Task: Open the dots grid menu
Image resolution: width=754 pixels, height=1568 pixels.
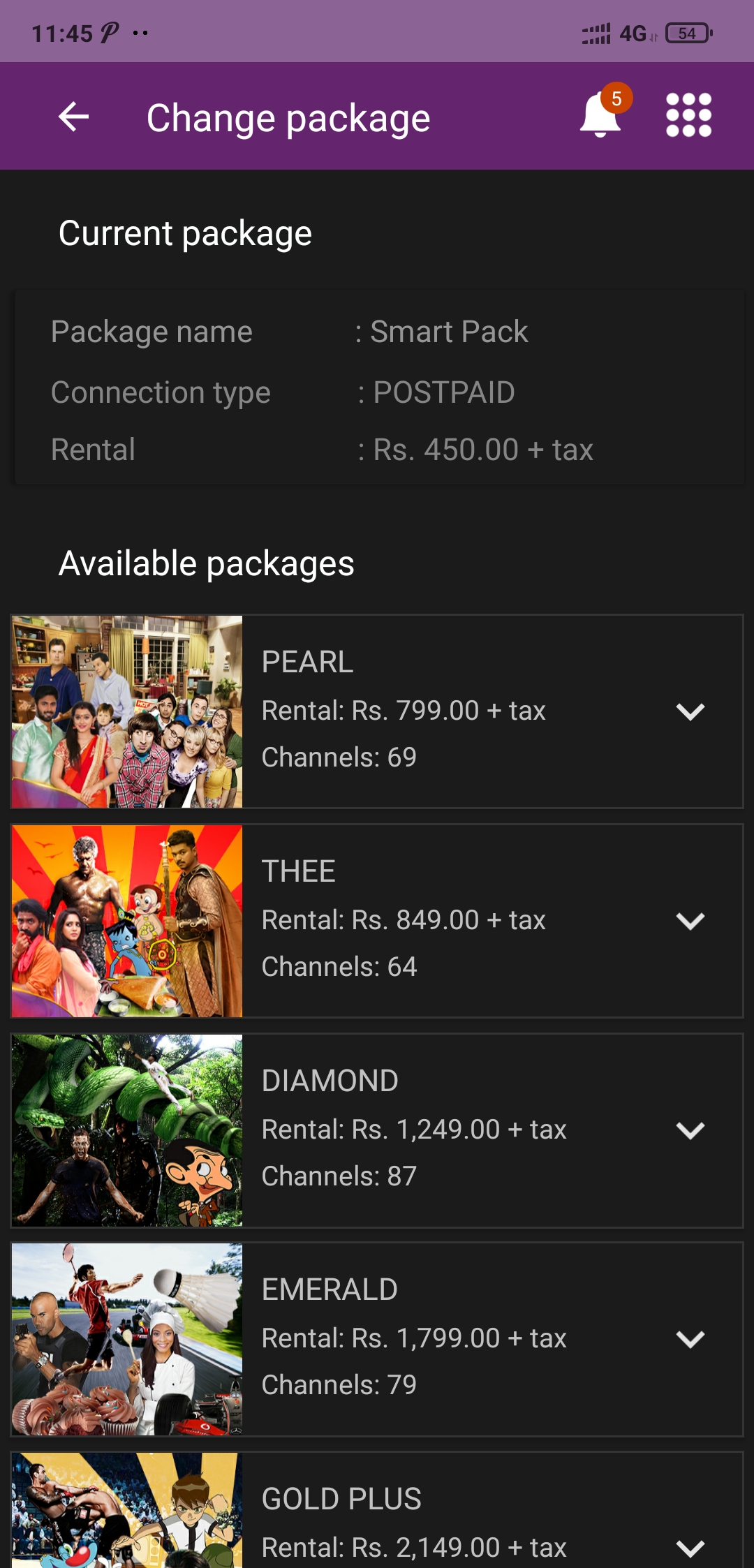Action: coord(688,115)
